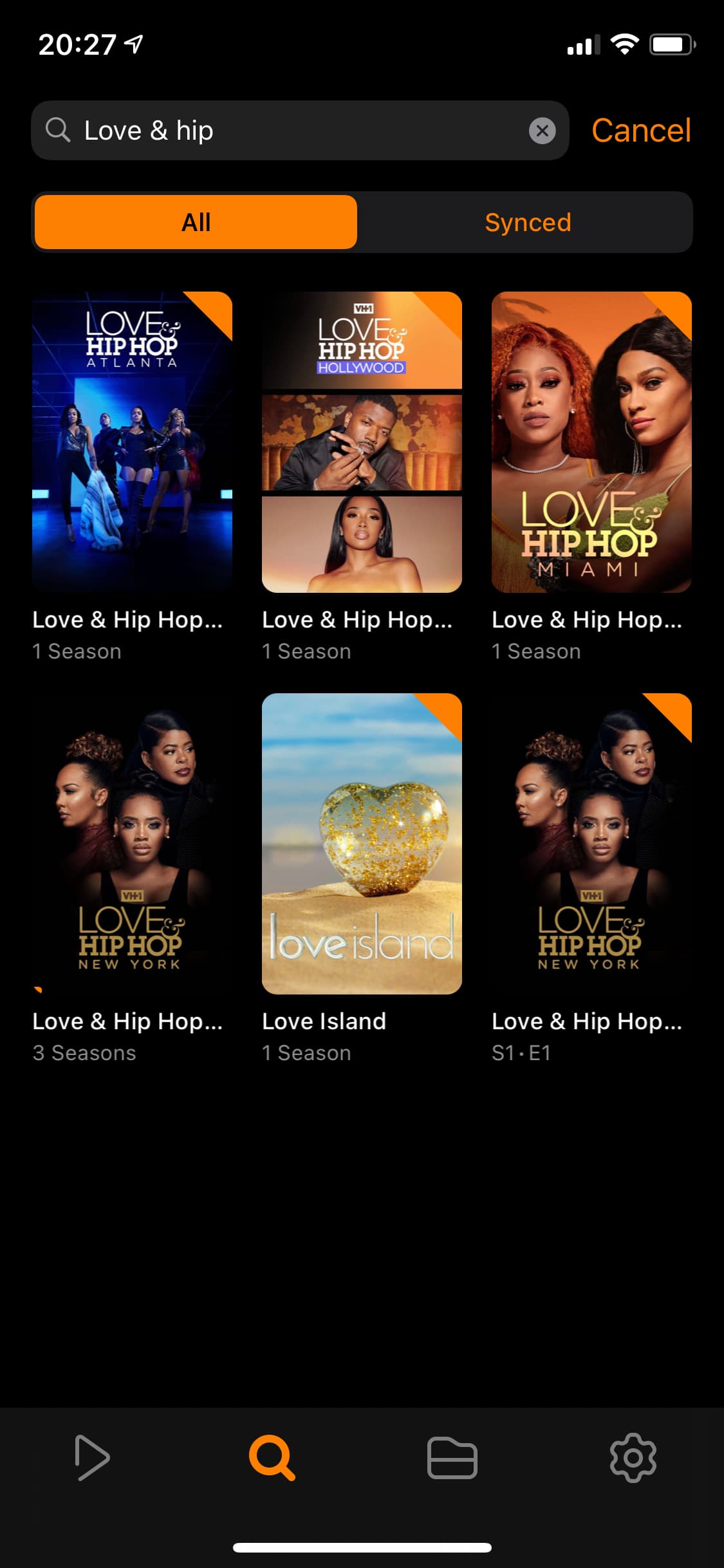
Task: Select the search tab in bottom bar
Action: click(272, 1457)
